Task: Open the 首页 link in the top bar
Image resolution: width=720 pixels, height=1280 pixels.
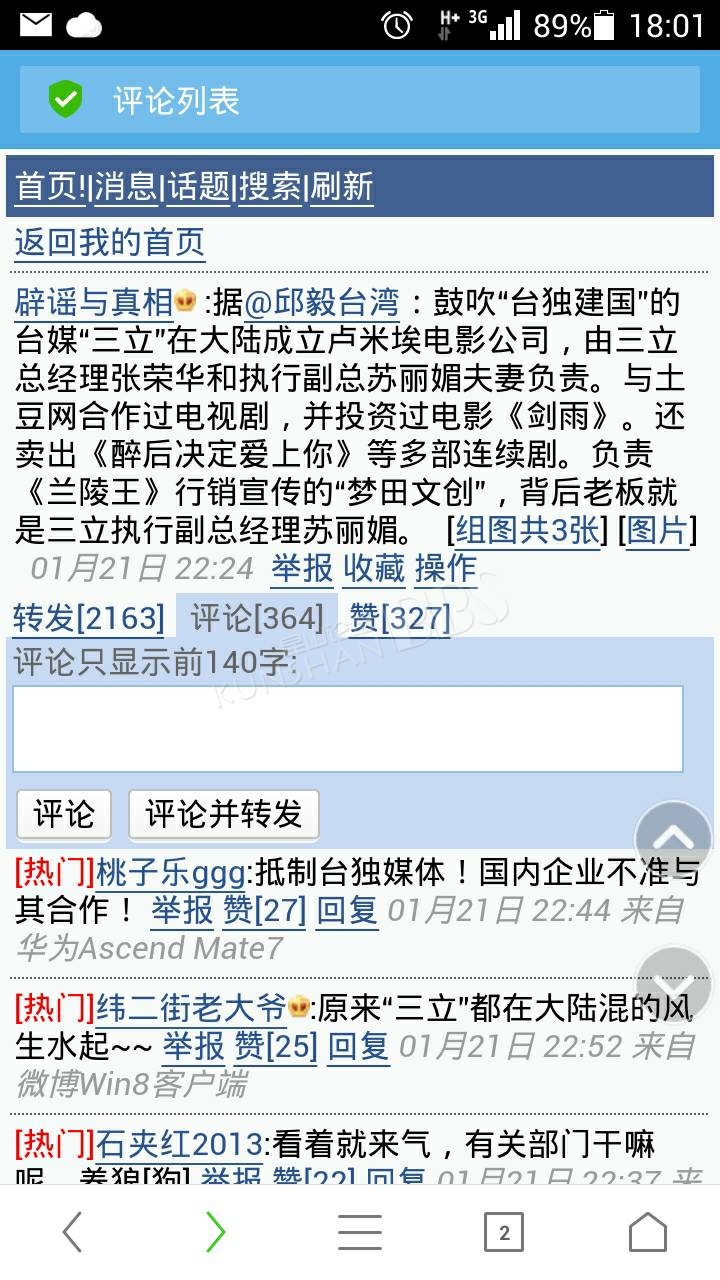Action: point(49,187)
